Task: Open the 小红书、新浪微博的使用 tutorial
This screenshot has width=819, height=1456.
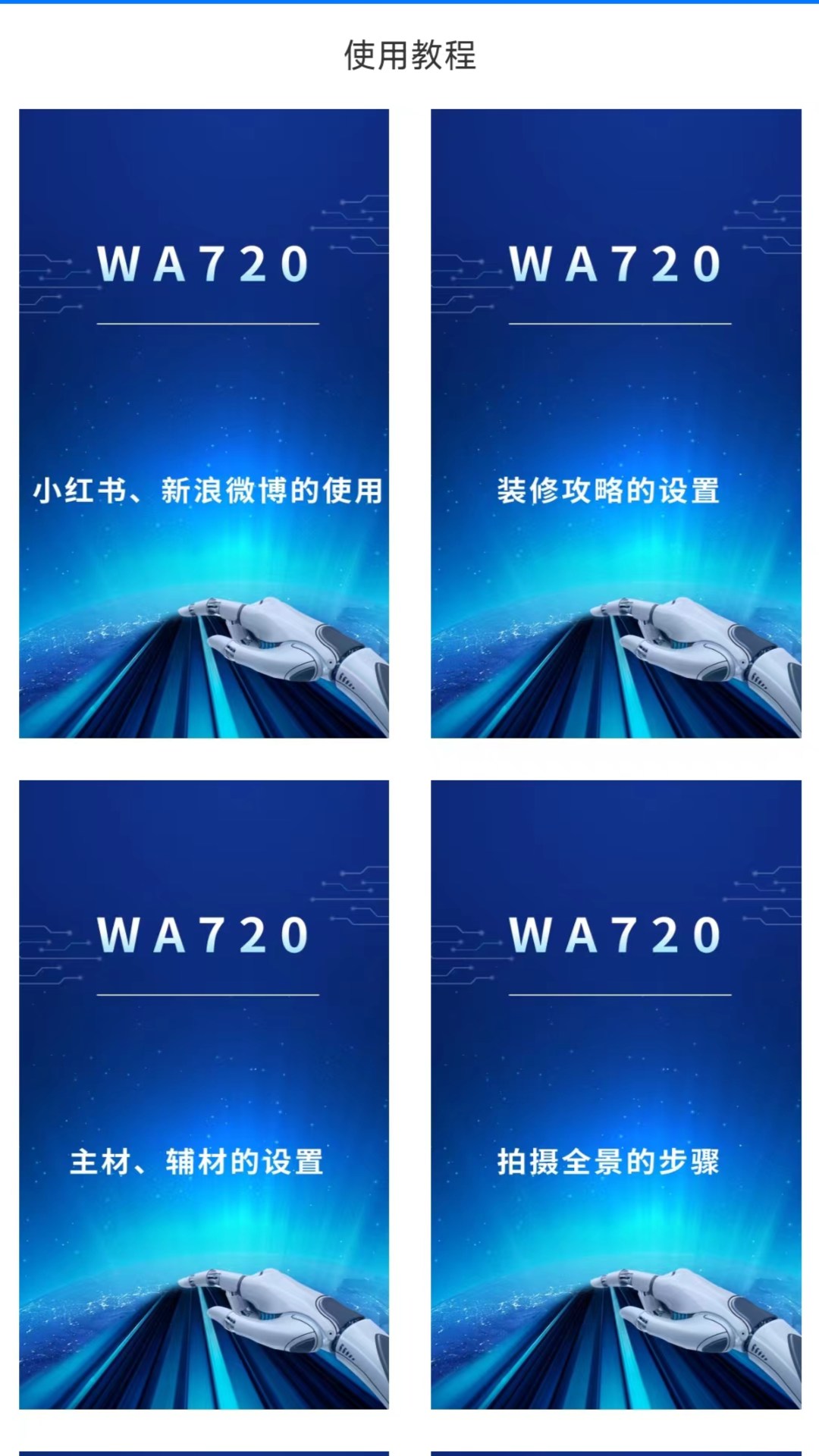Action: [x=204, y=423]
